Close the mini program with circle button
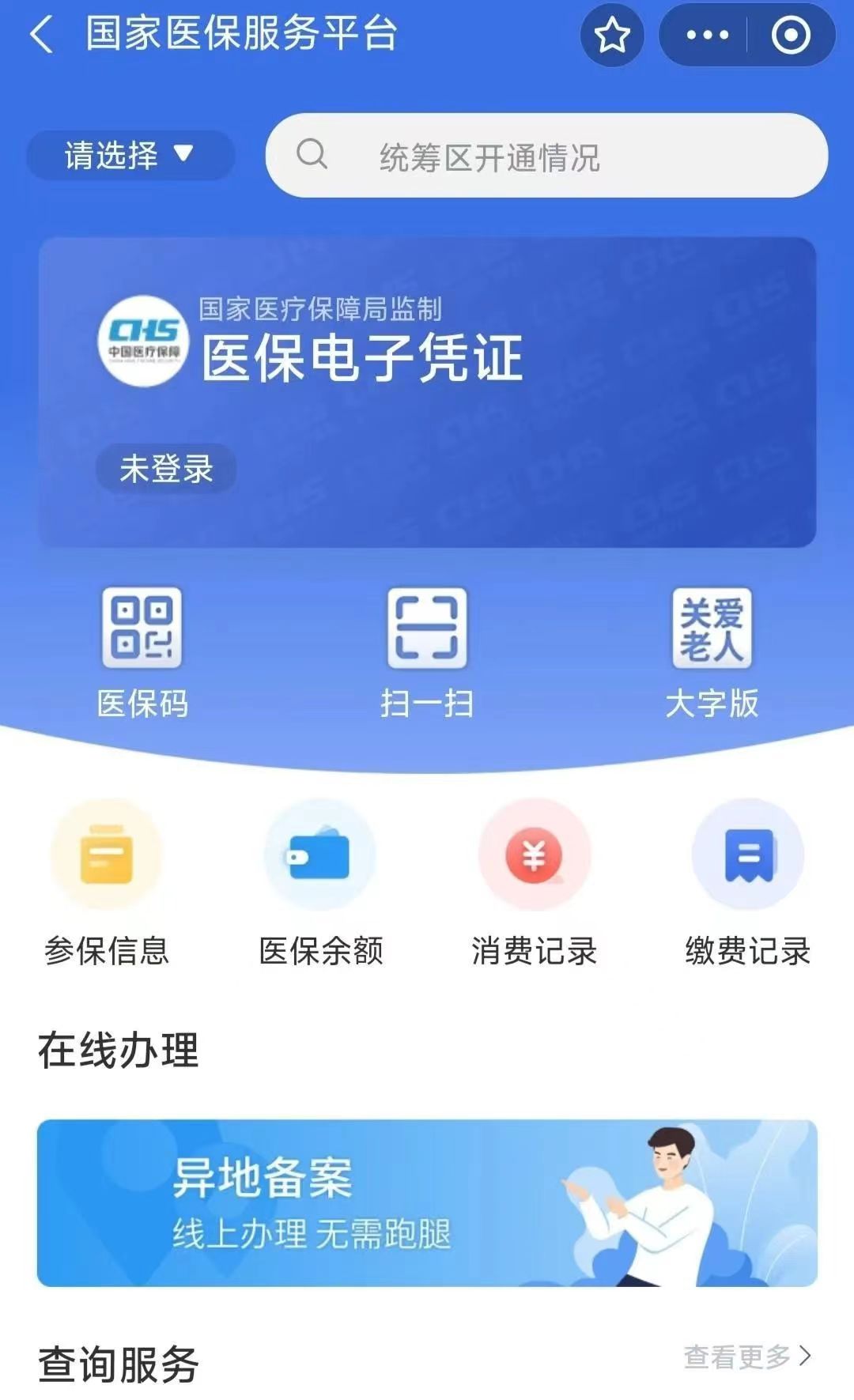 [x=791, y=36]
